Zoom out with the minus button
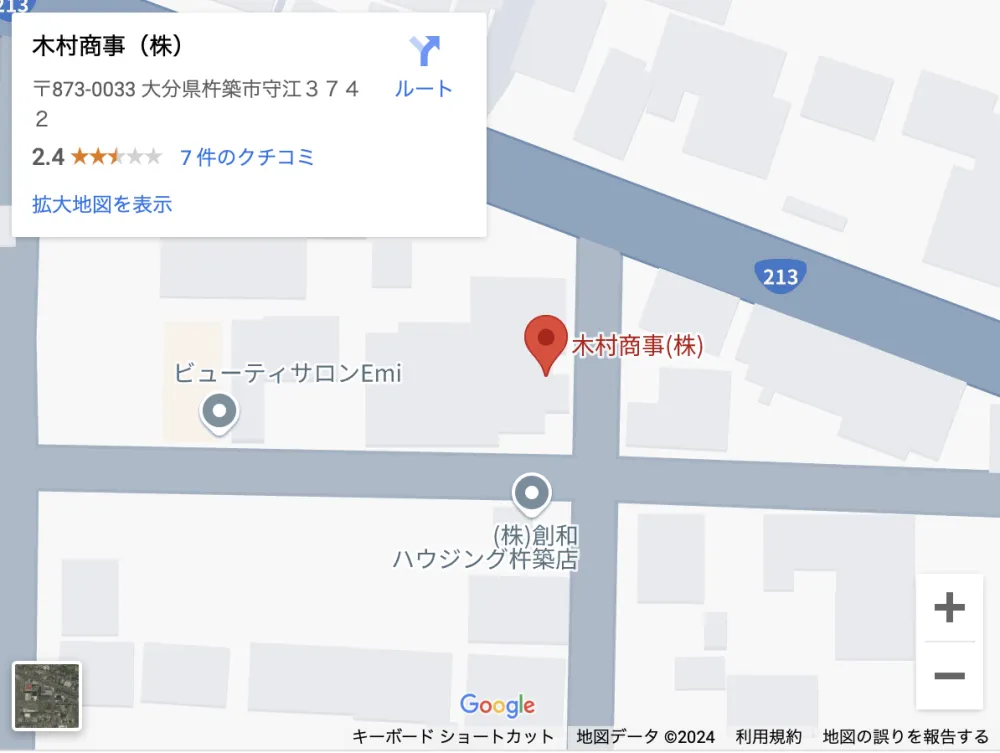Image resolution: width=1000 pixels, height=753 pixels. [948, 676]
